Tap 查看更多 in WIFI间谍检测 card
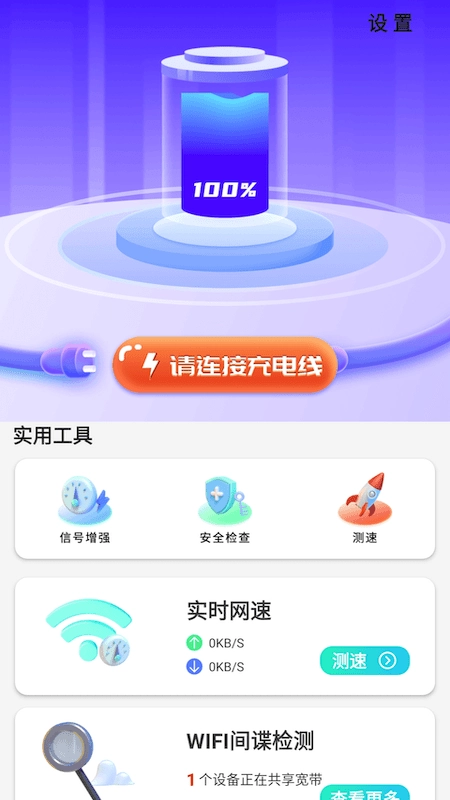The height and width of the screenshot is (800, 450). click(365, 792)
